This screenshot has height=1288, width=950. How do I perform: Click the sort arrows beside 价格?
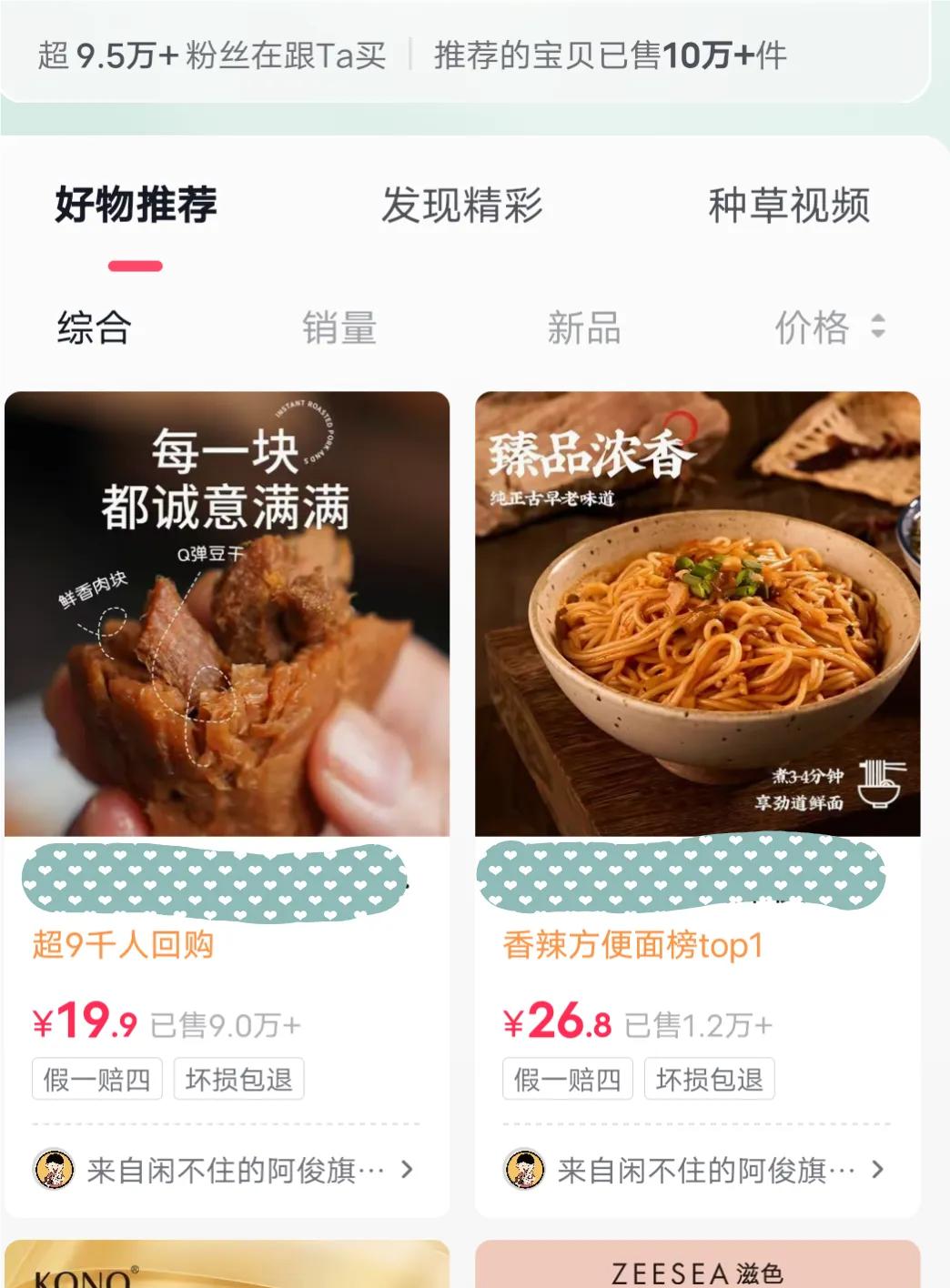click(879, 329)
